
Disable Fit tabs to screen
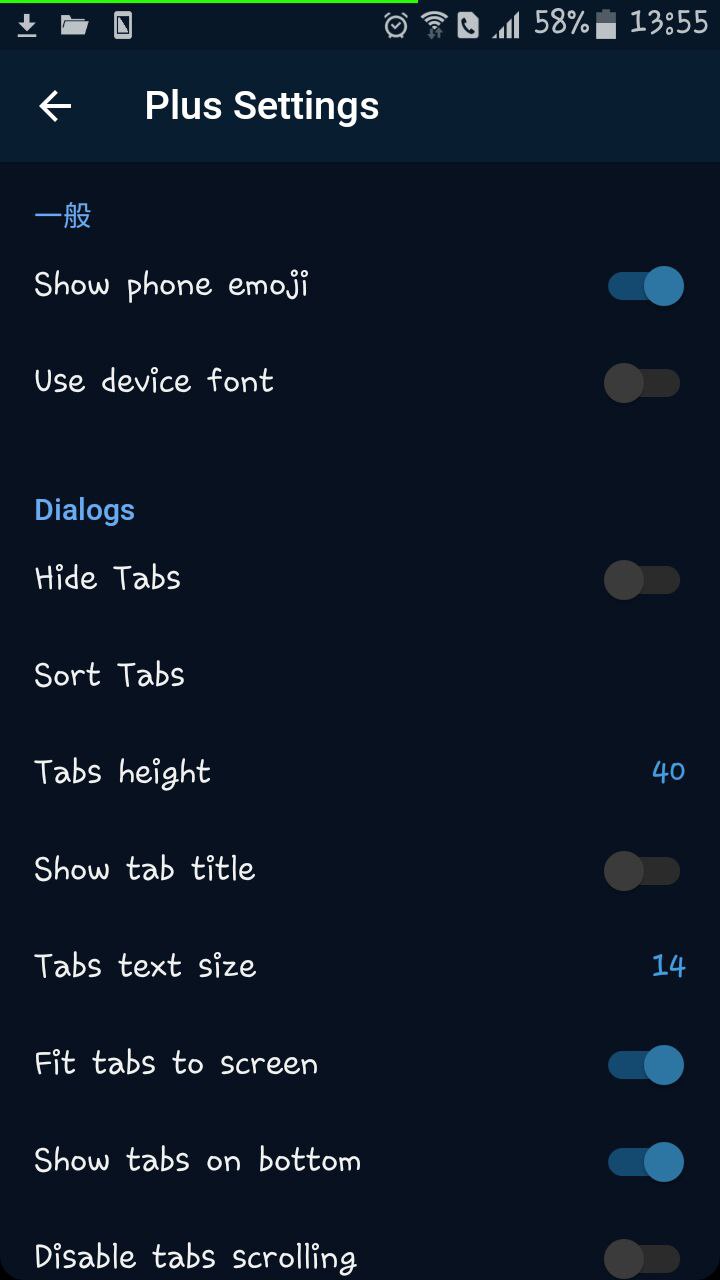(x=645, y=1065)
